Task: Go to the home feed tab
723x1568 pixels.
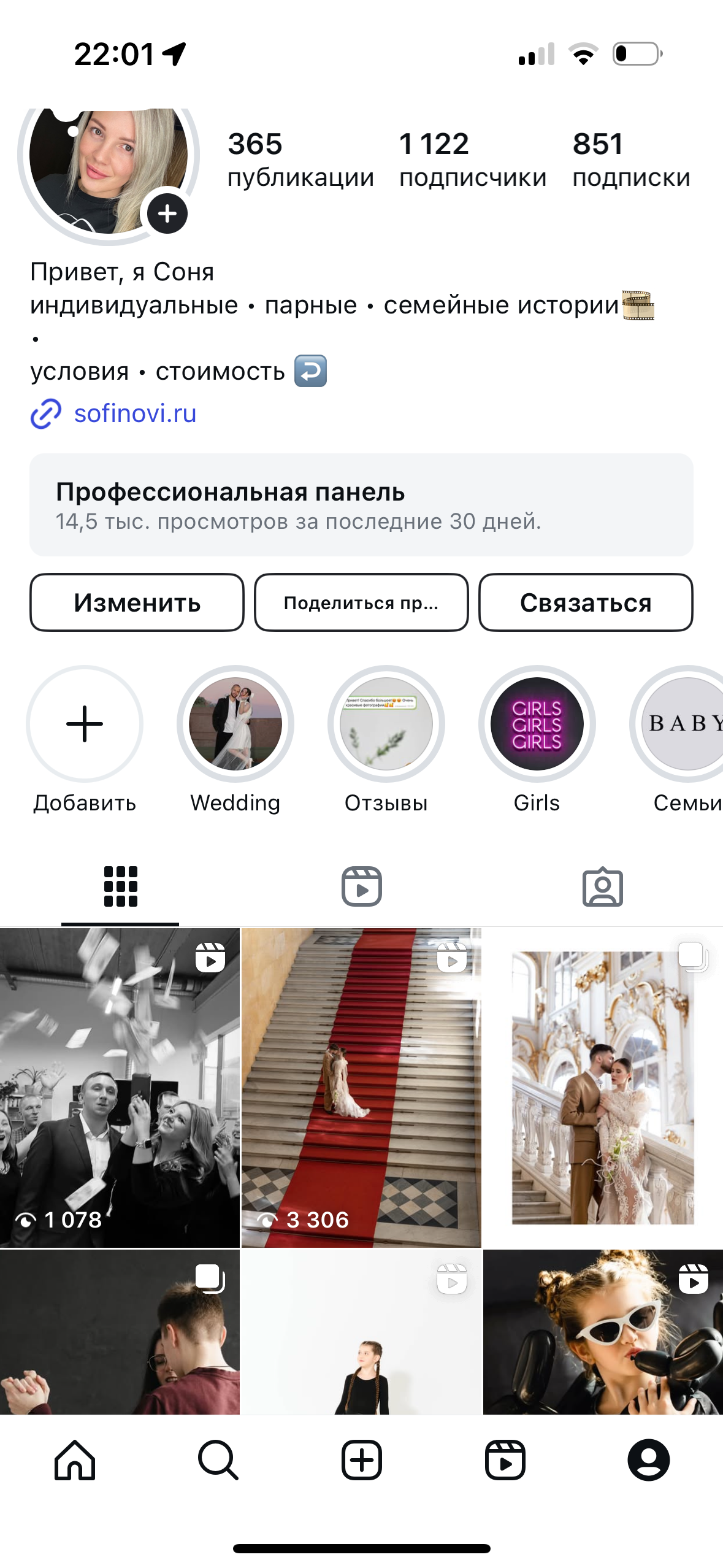Action: 75,1460
